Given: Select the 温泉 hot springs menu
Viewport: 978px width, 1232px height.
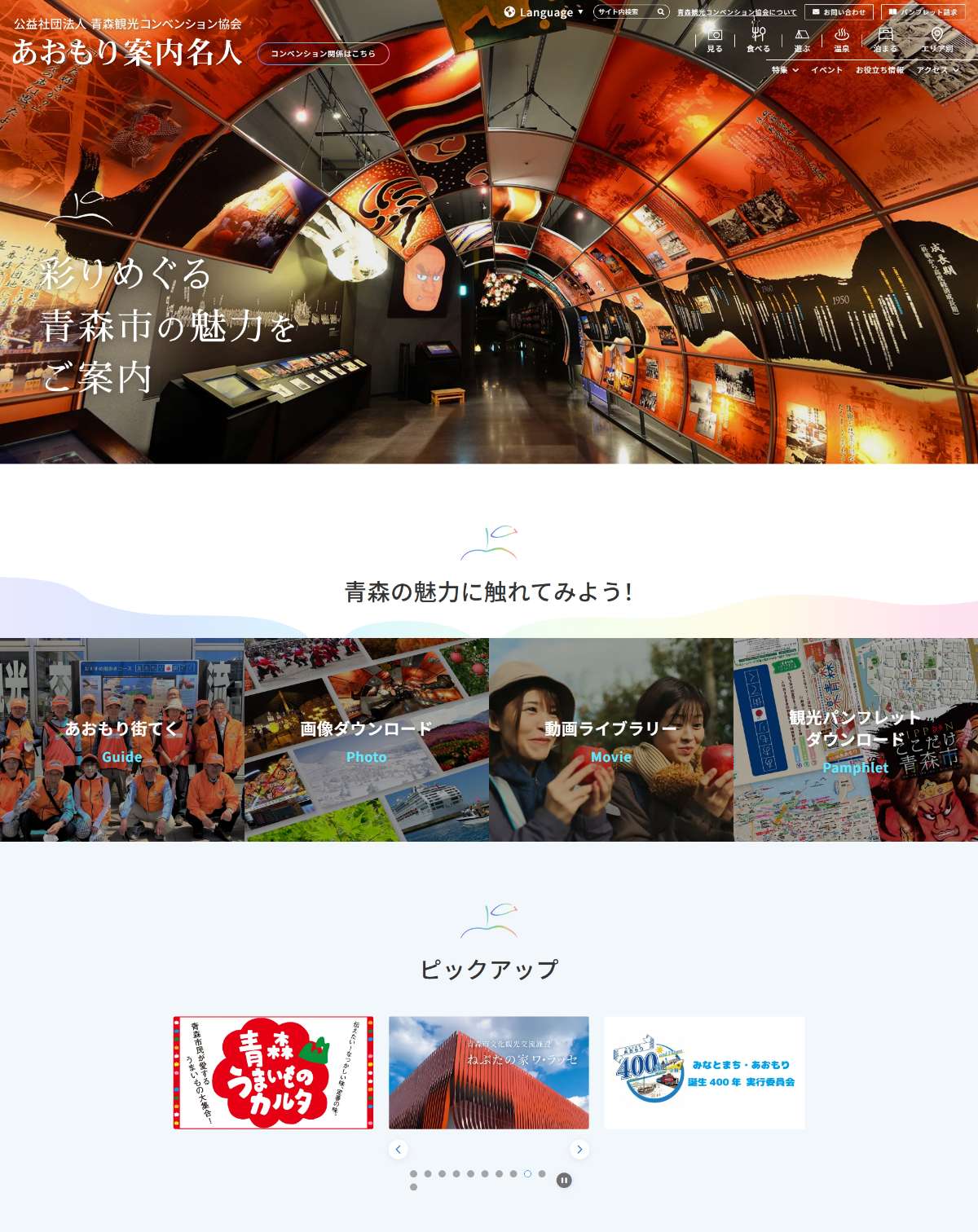Looking at the screenshot, I should (x=842, y=40).
